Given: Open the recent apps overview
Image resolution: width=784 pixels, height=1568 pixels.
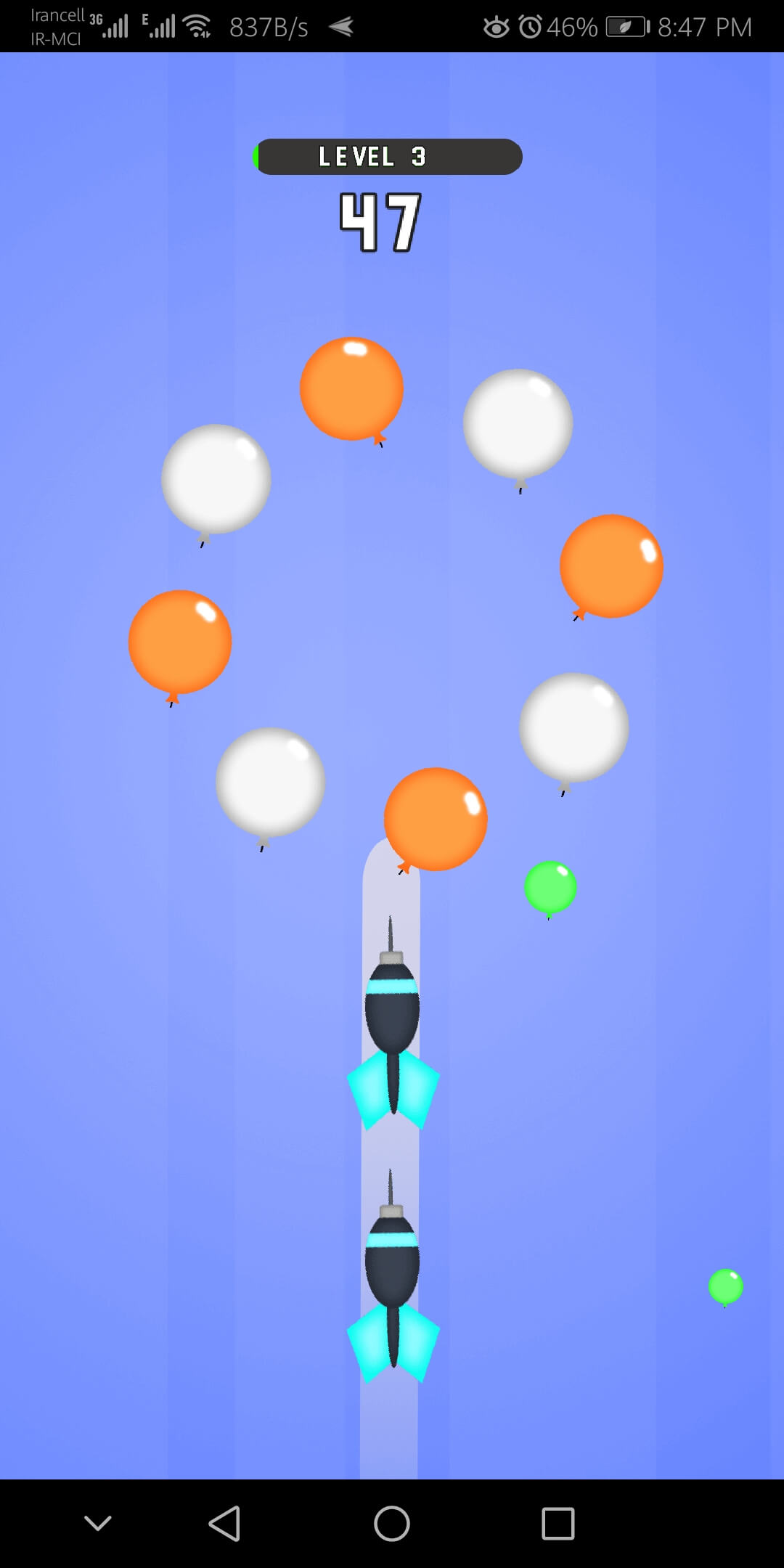Looking at the screenshot, I should (558, 1523).
